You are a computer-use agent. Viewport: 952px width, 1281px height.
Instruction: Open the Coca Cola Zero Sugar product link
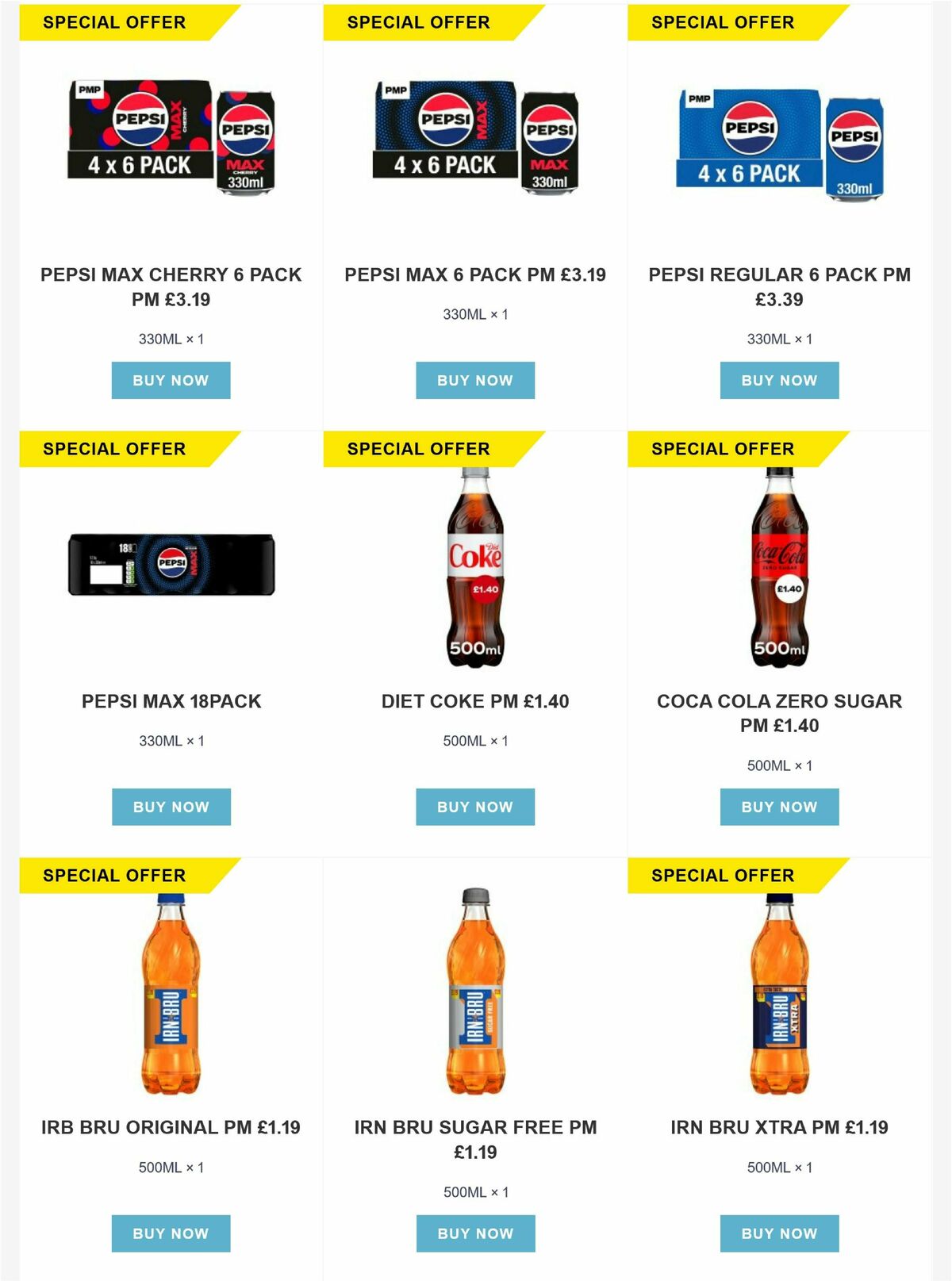click(x=778, y=713)
